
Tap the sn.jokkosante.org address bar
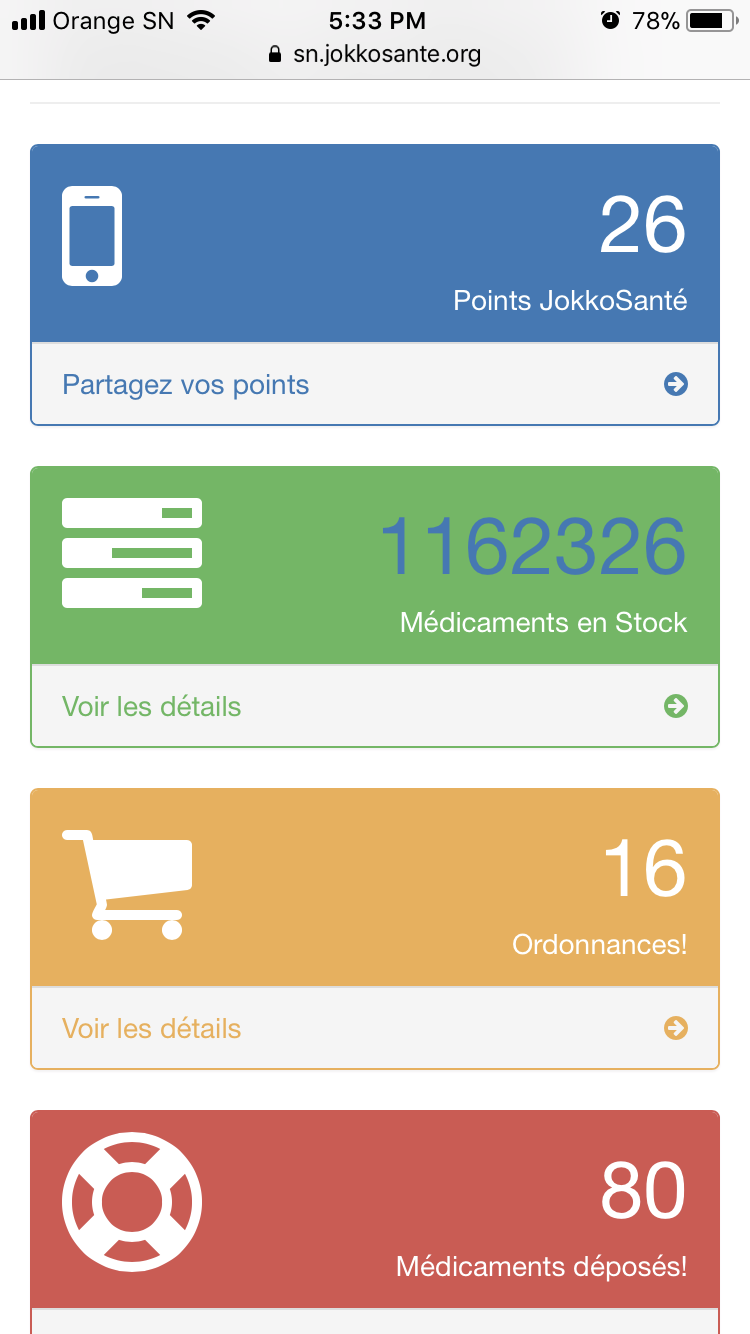click(375, 54)
